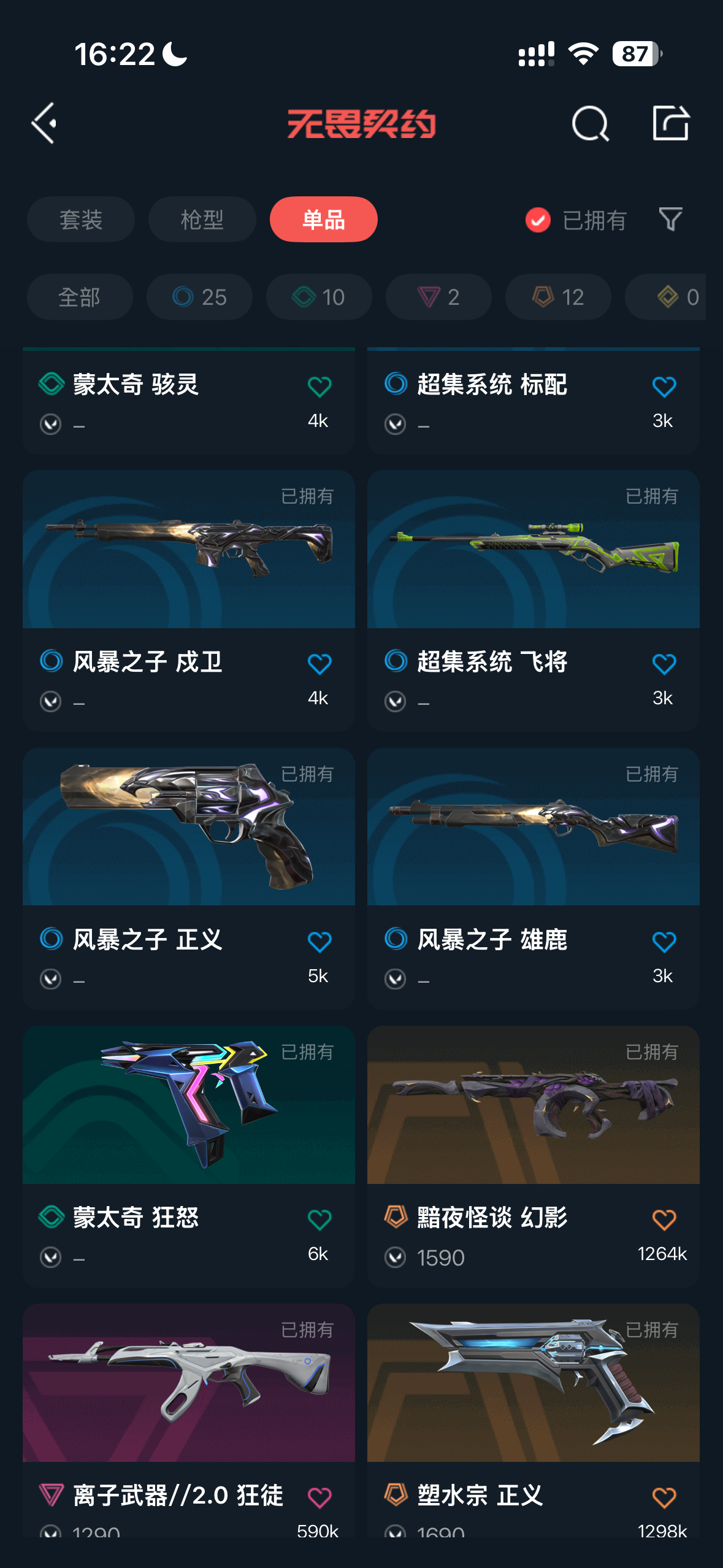Select the green tier chip showing 10
Screen dimensions: 723x1568
tap(319, 297)
